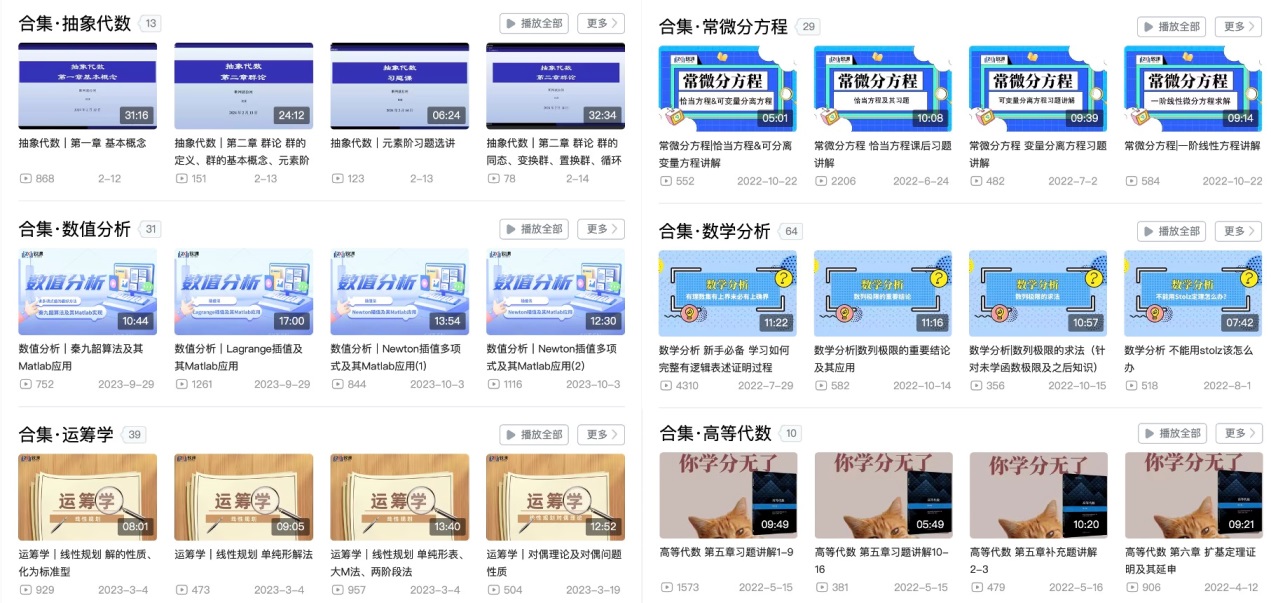Open 常微分方程 恰当方程课后习题讲解 video
1271x603 pixels.
[882, 88]
